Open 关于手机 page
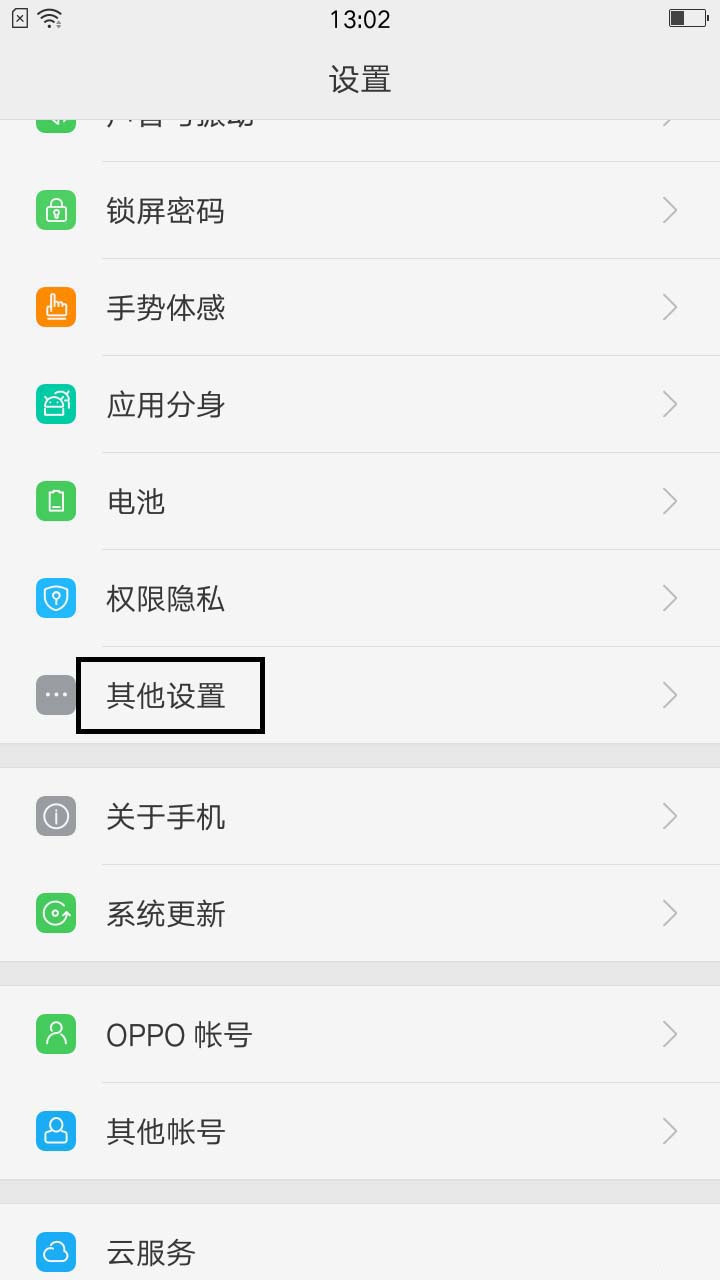720x1280 pixels. coord(165,817)
